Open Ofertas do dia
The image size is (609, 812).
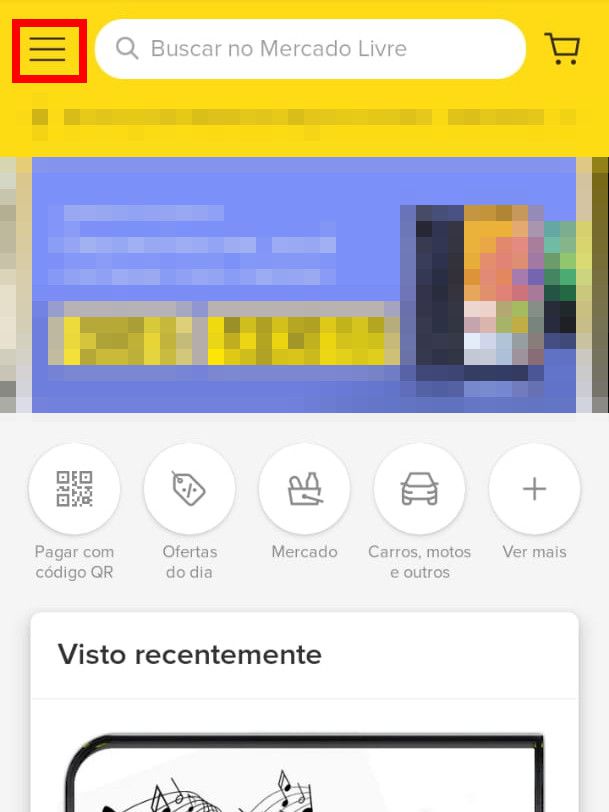(x=189, y=490)
